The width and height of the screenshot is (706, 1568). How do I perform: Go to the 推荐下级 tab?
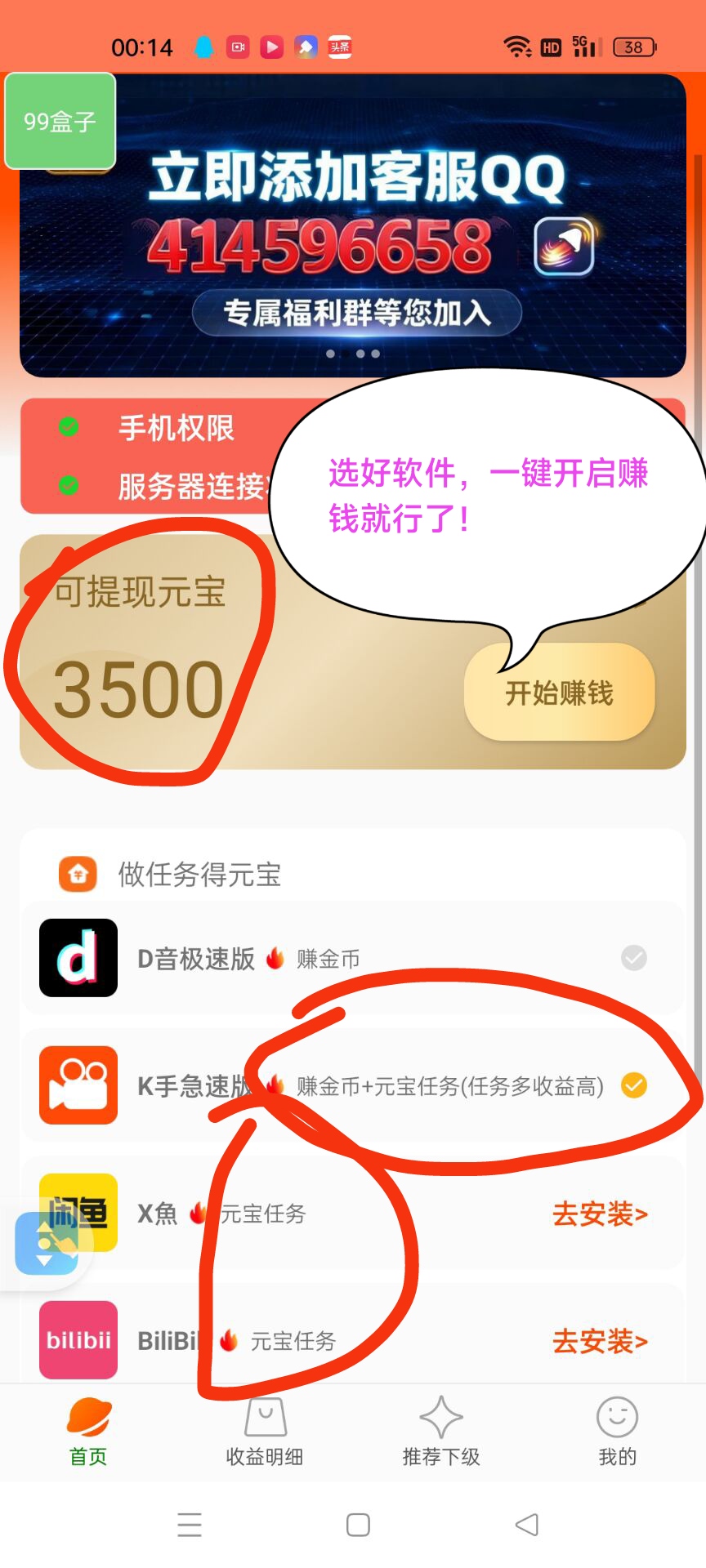(x=441, y=1432)
